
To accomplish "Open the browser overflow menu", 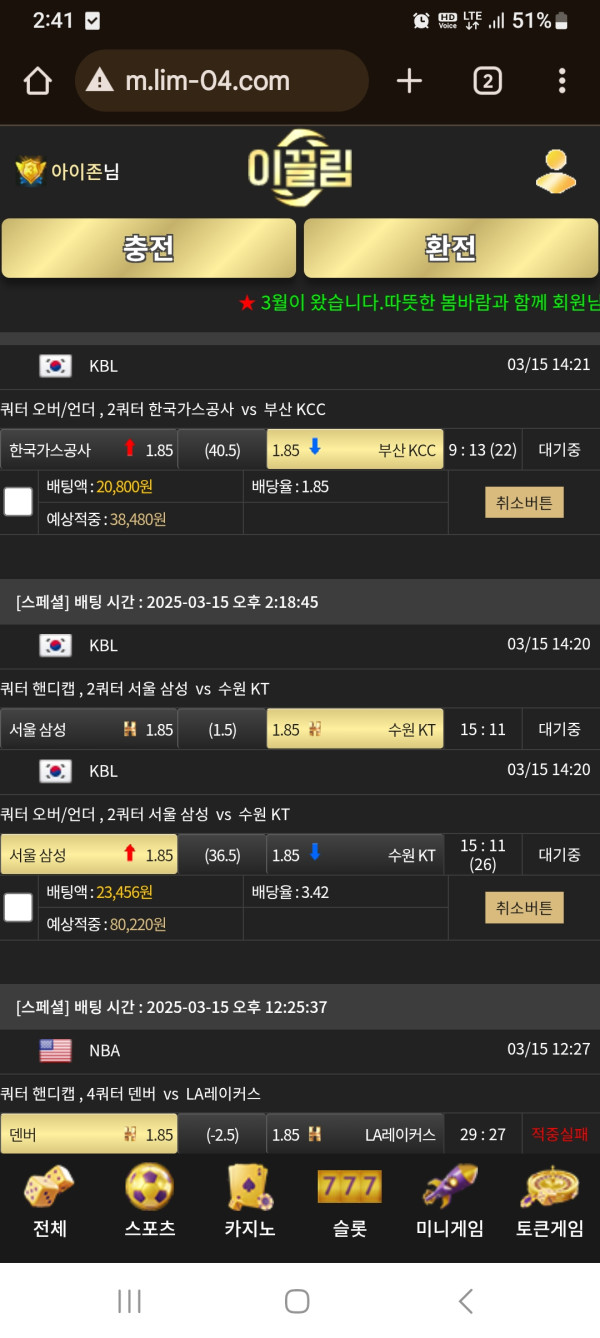I will (562, 81).
